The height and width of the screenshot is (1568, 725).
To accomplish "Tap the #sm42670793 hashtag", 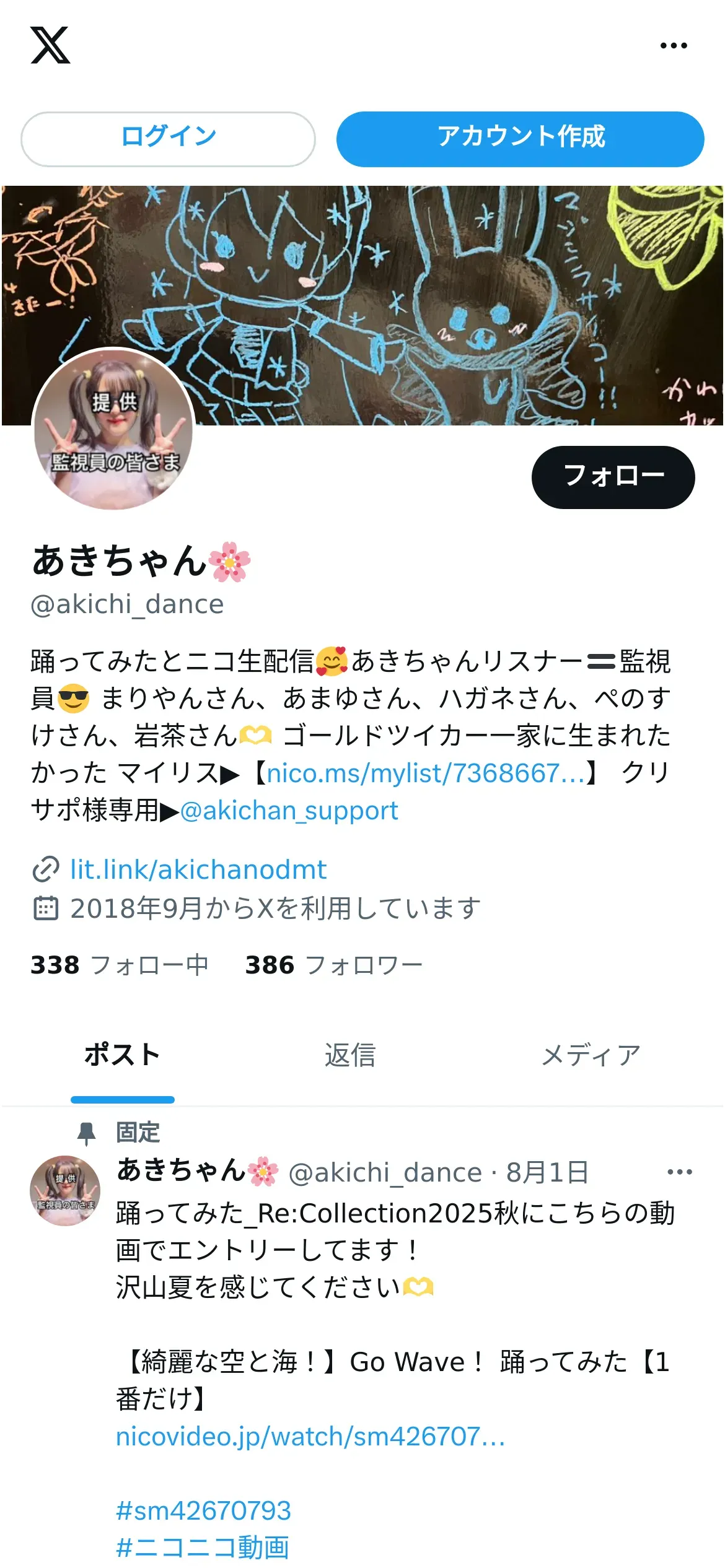I will tap(203, 1510).
